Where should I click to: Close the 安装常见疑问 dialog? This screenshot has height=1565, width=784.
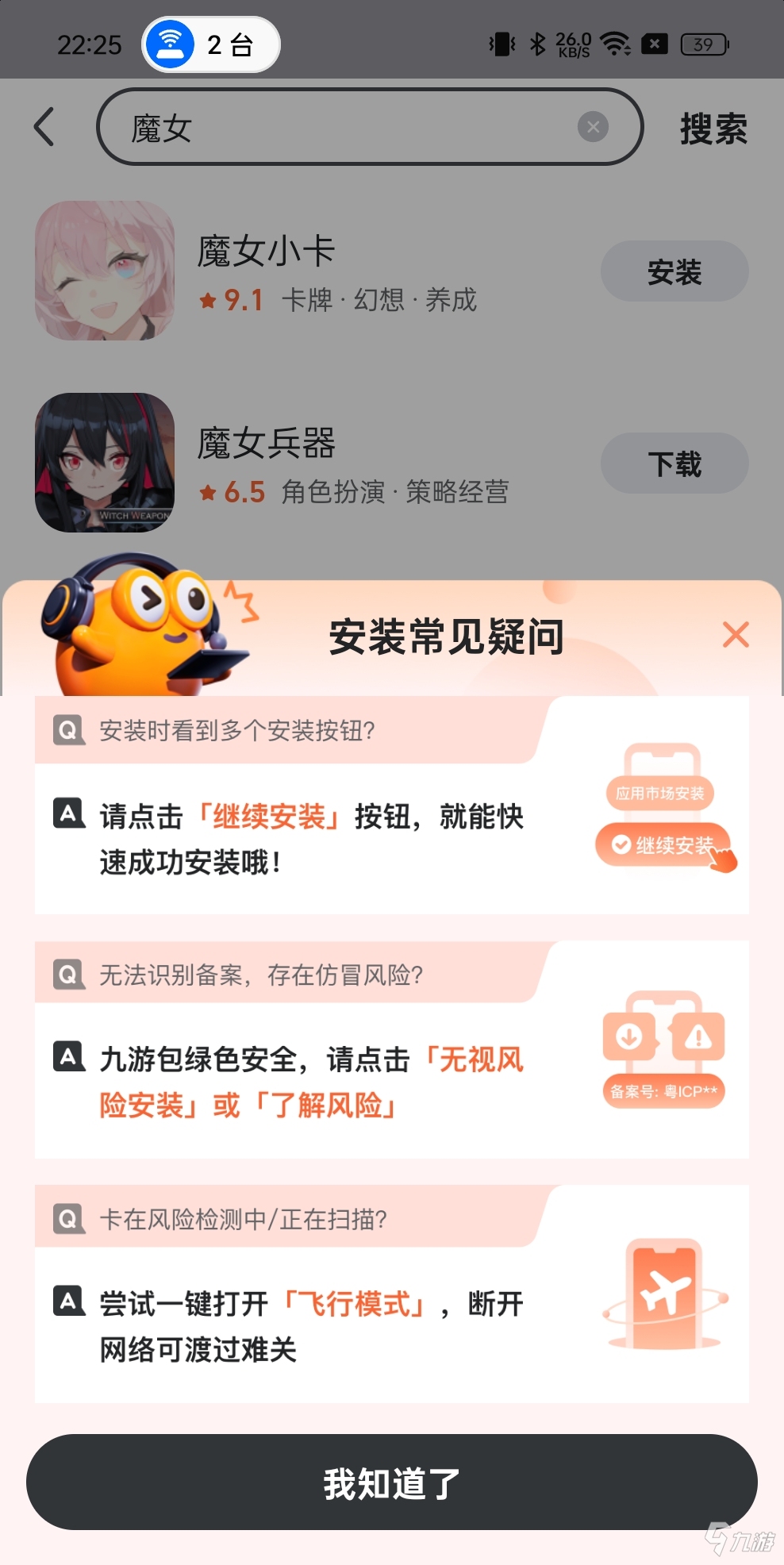[x=736, y=634]
